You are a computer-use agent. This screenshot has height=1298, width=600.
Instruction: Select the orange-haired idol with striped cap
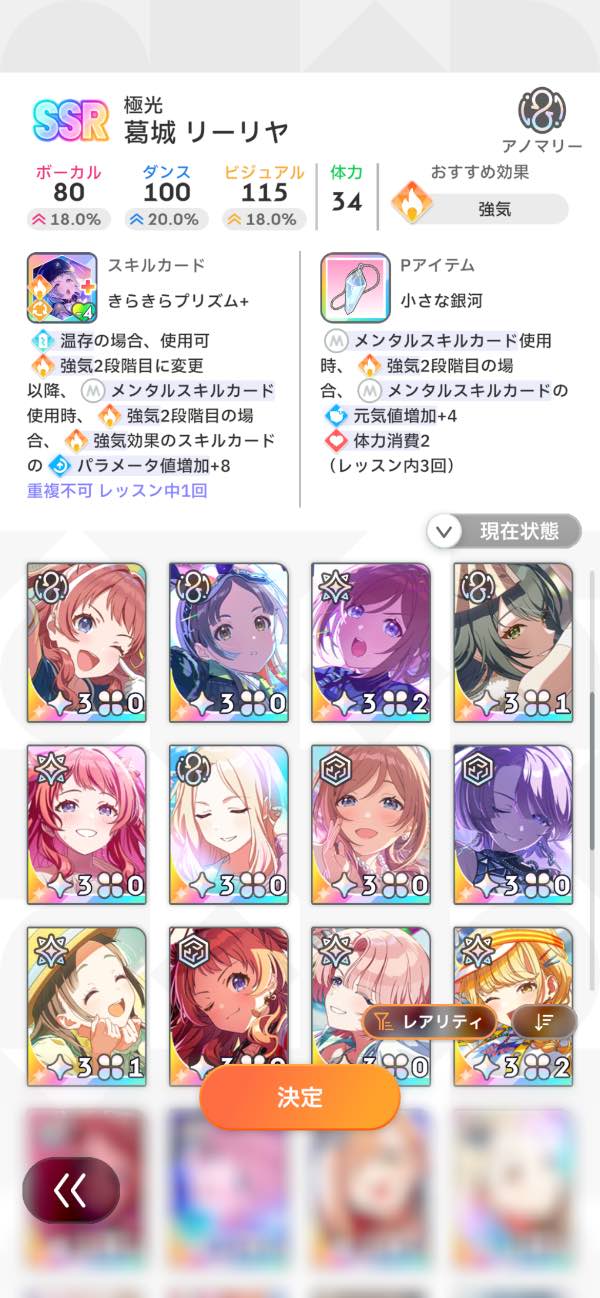click(x=513, y=1006)
